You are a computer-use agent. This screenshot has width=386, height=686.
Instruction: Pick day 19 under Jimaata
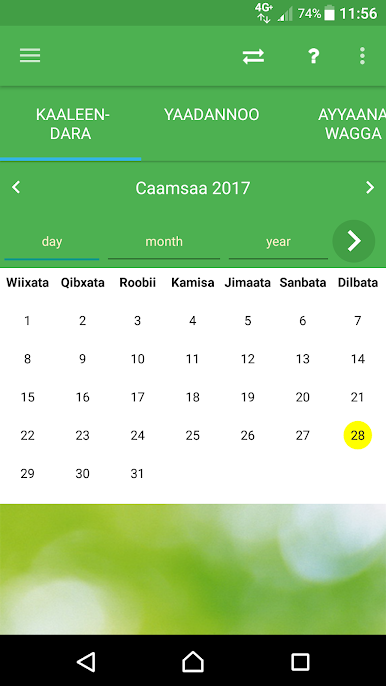248,397
